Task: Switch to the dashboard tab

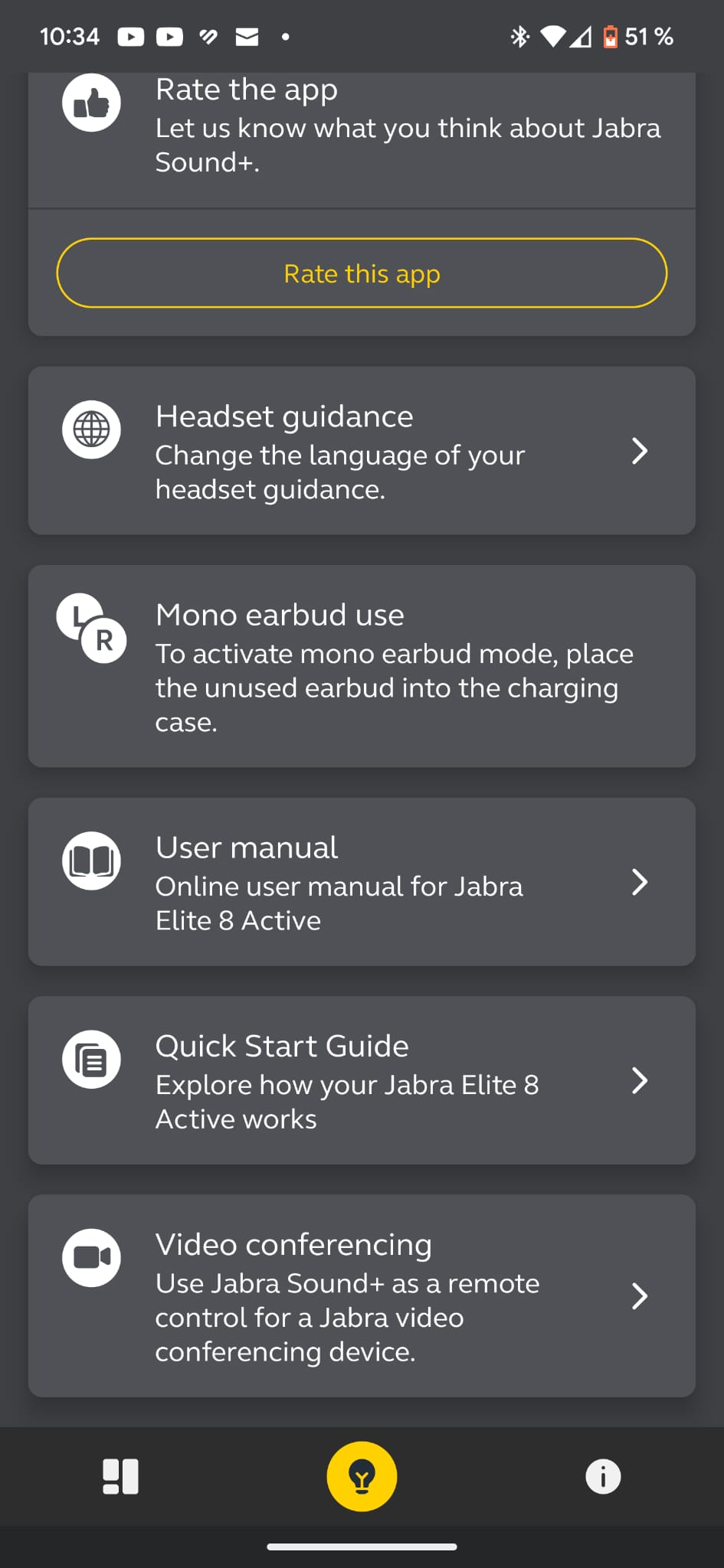Action: [x=121, y=1476]
